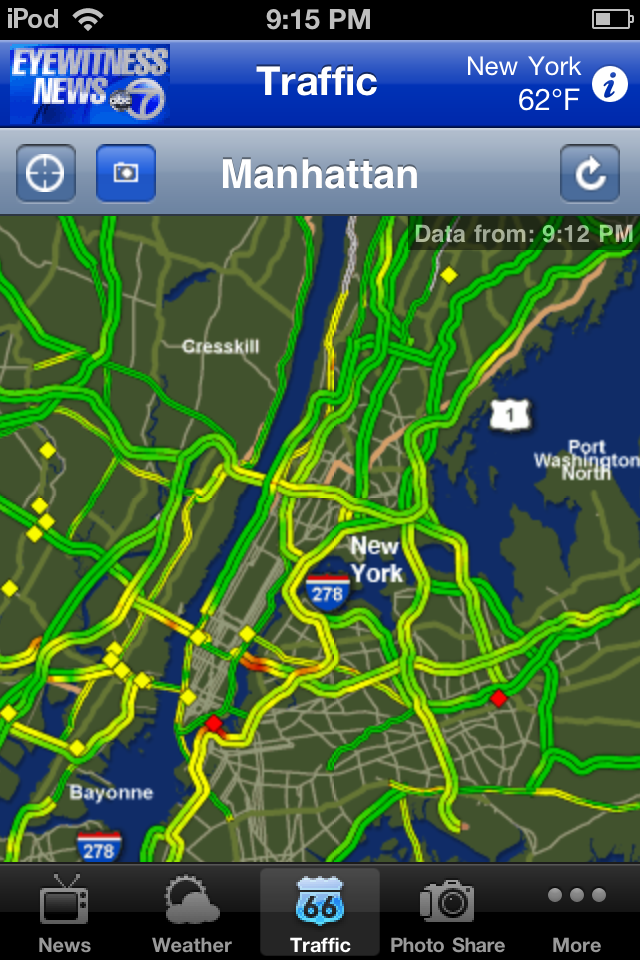Viewport: 640px width, 960px height.
Task: Open the info button
Action: pyautogui.click(x=609, y=85)
